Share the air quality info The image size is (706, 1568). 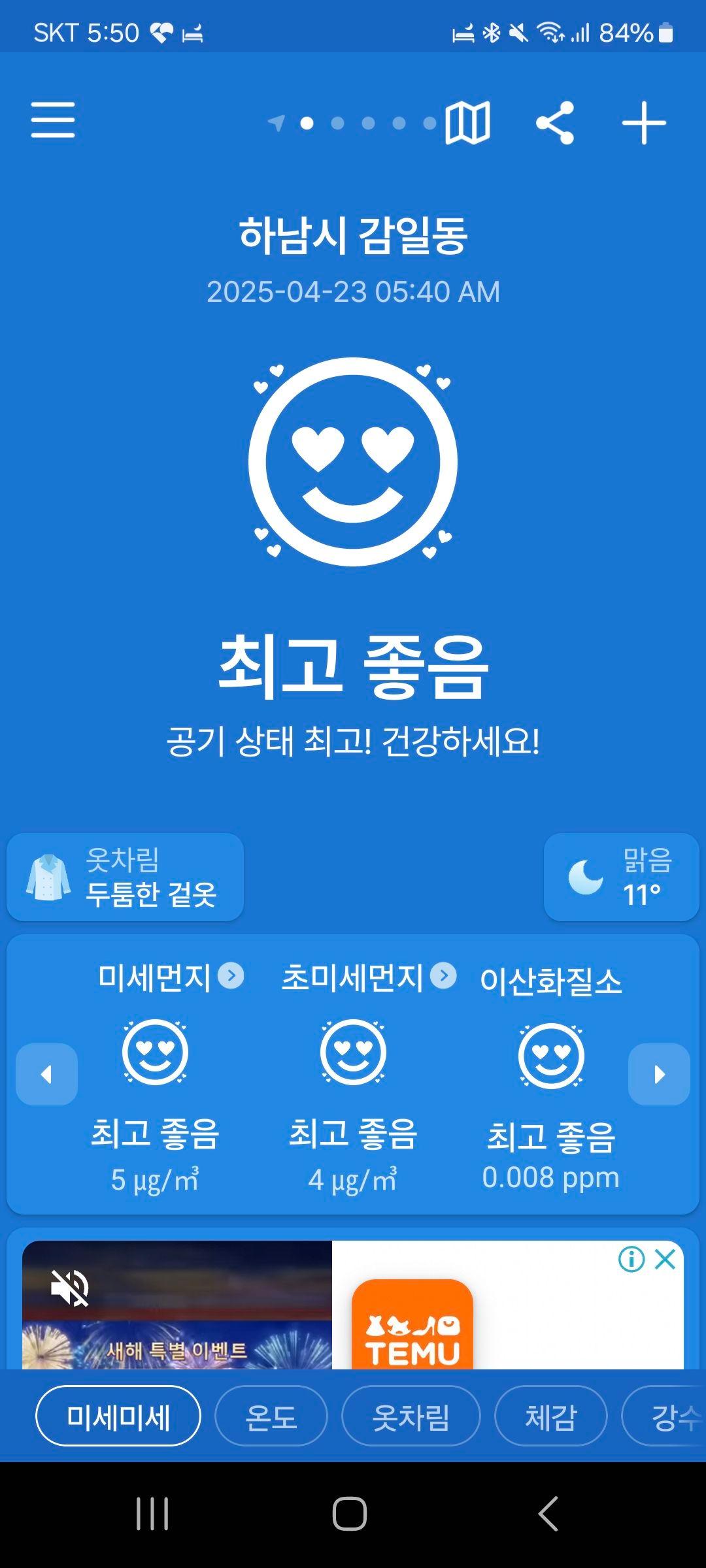(555, 122)
